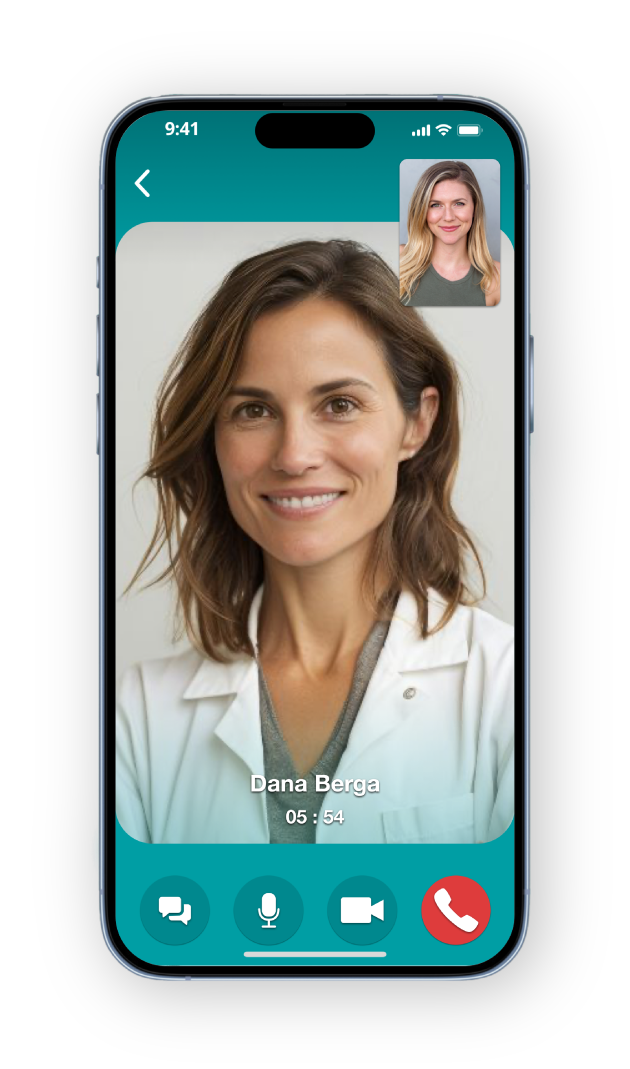This screenshot has height=1069, width=630.
Task: Mute the microphone
Action: (x=268, y=910)
